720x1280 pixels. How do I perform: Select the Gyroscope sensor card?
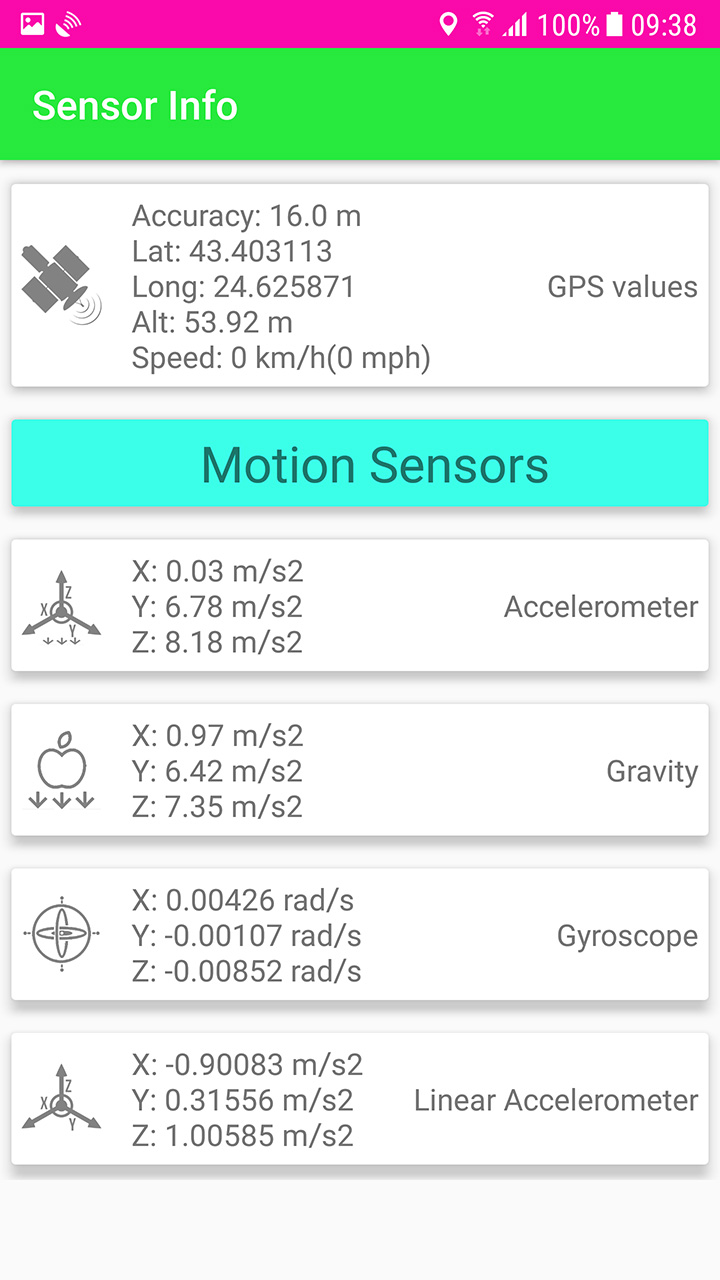360,935
